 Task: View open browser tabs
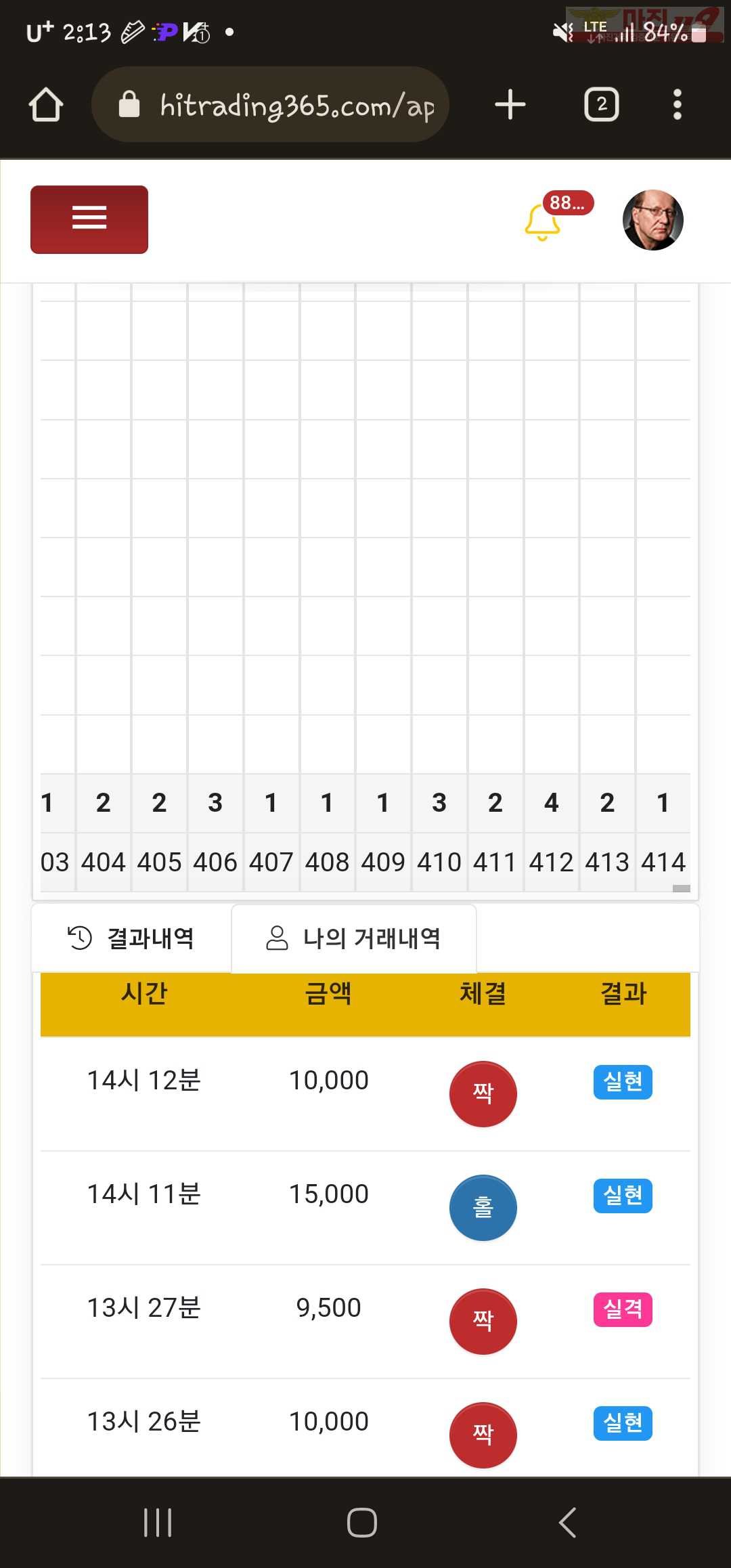pos(601,105)
